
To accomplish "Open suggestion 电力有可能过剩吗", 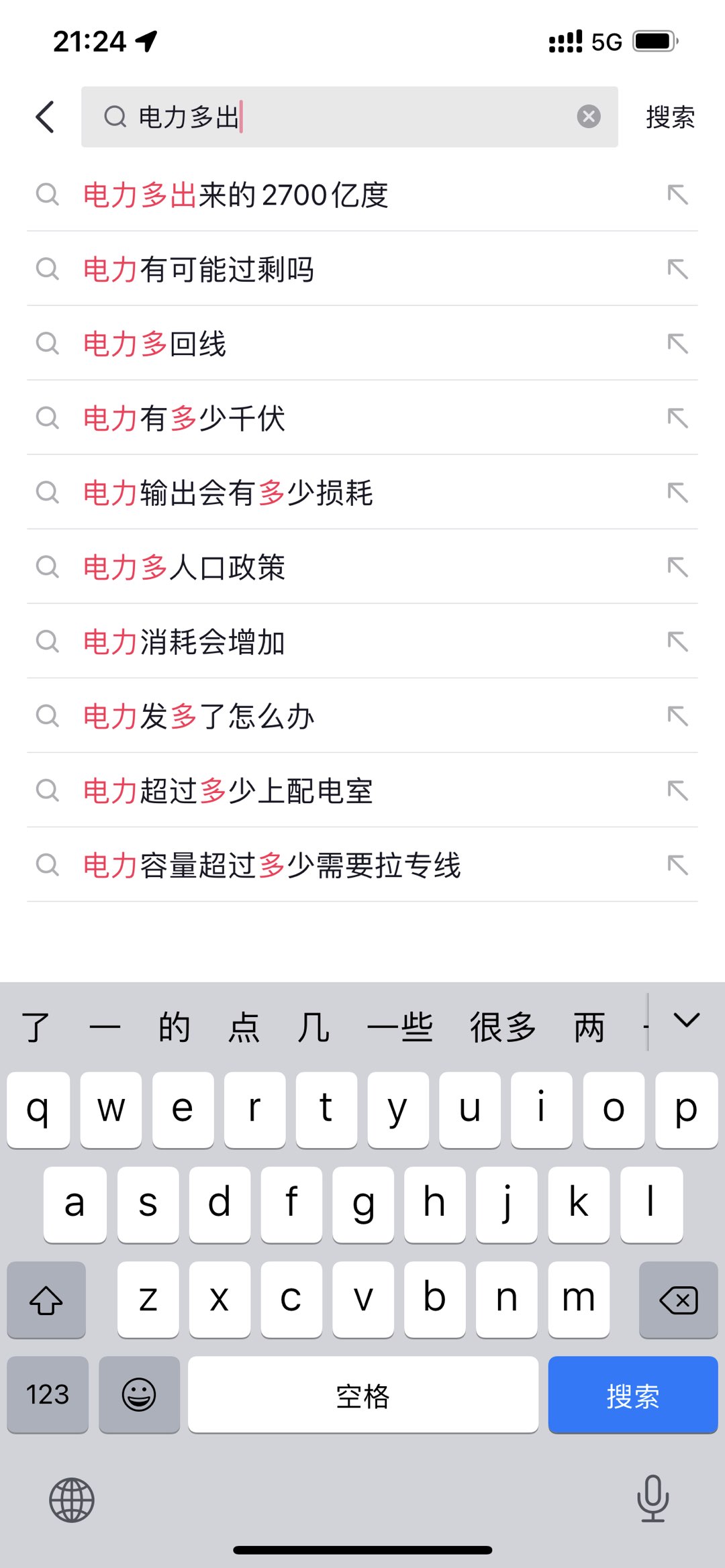I will 199,270.
